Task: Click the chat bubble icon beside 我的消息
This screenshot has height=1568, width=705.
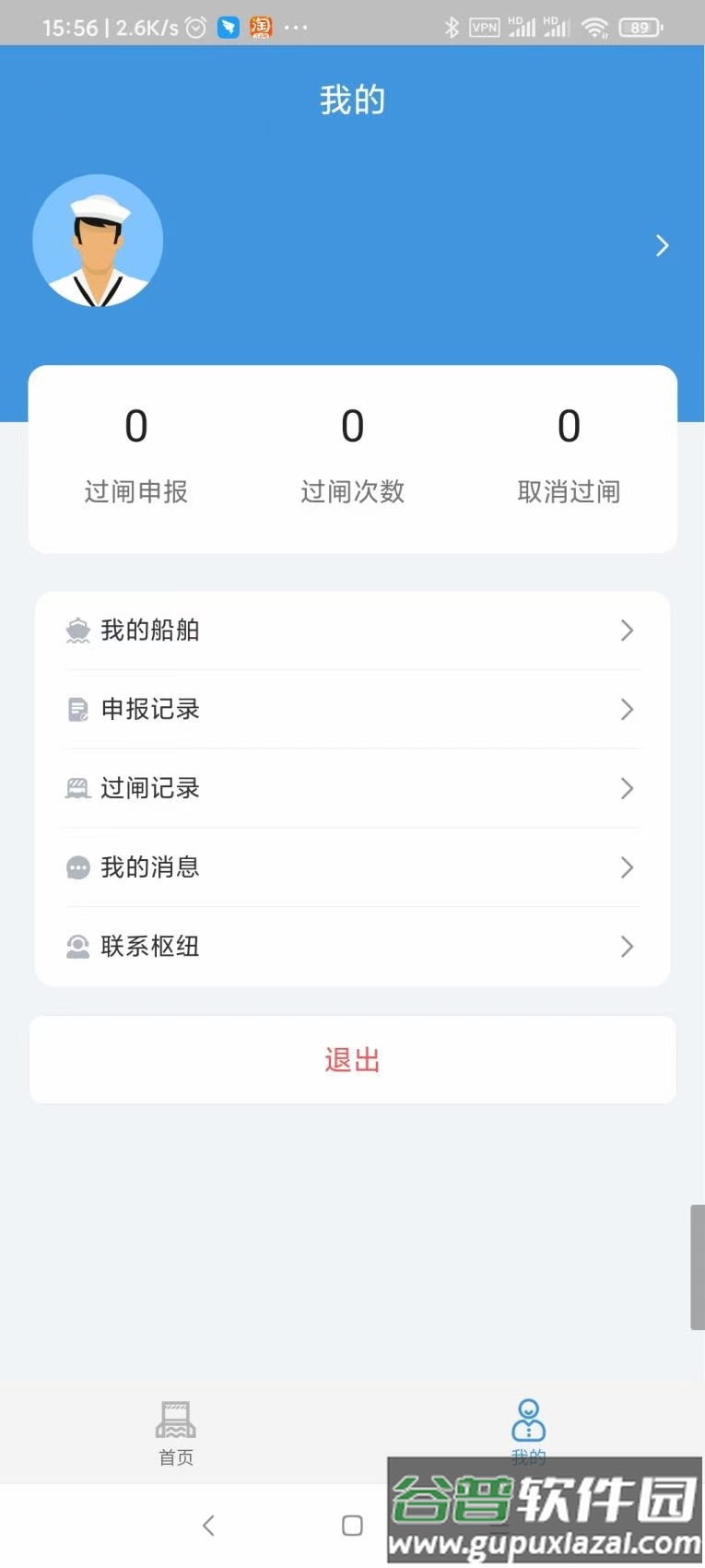Action: click(78, 867)
